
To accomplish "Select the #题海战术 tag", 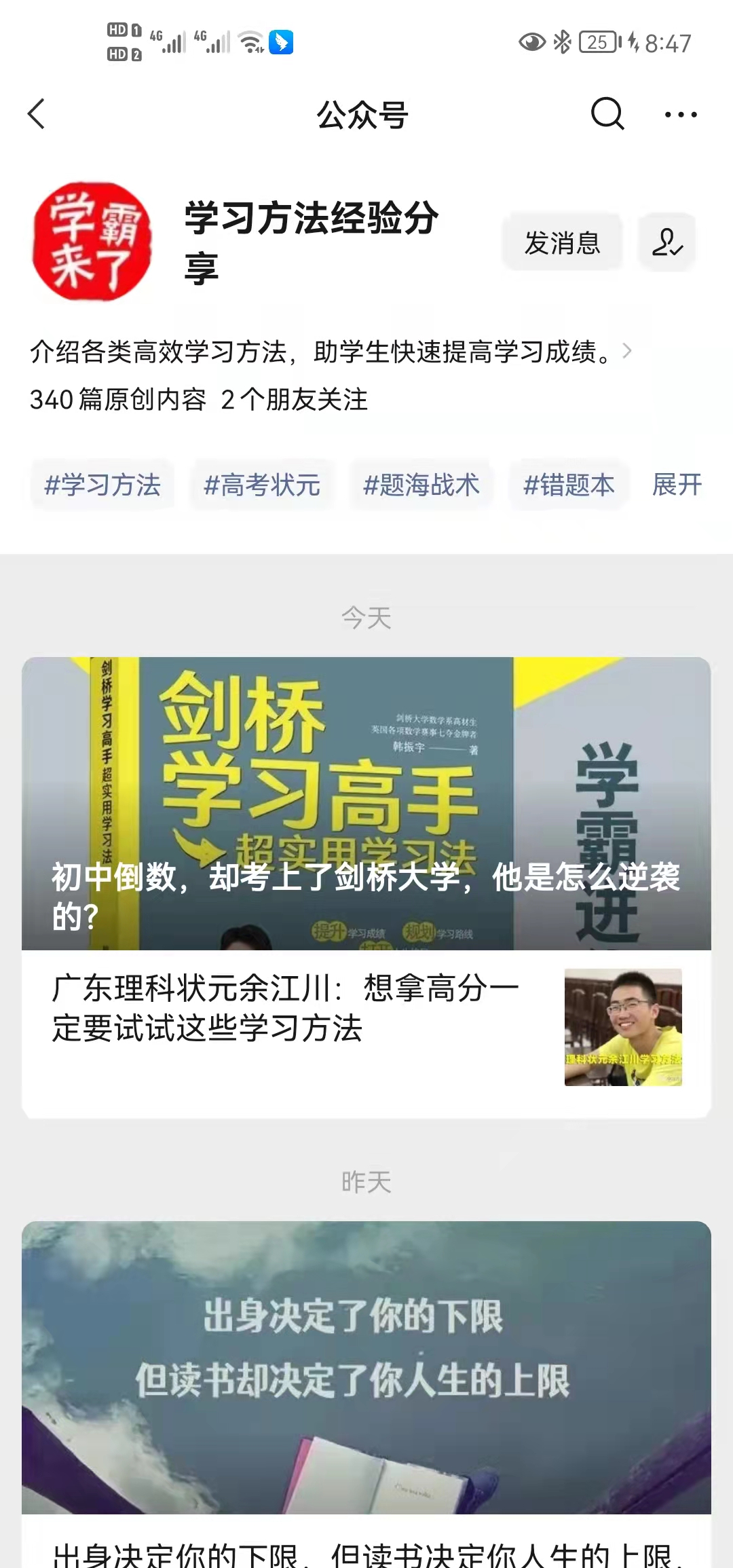I will click(x=421, y=485).
